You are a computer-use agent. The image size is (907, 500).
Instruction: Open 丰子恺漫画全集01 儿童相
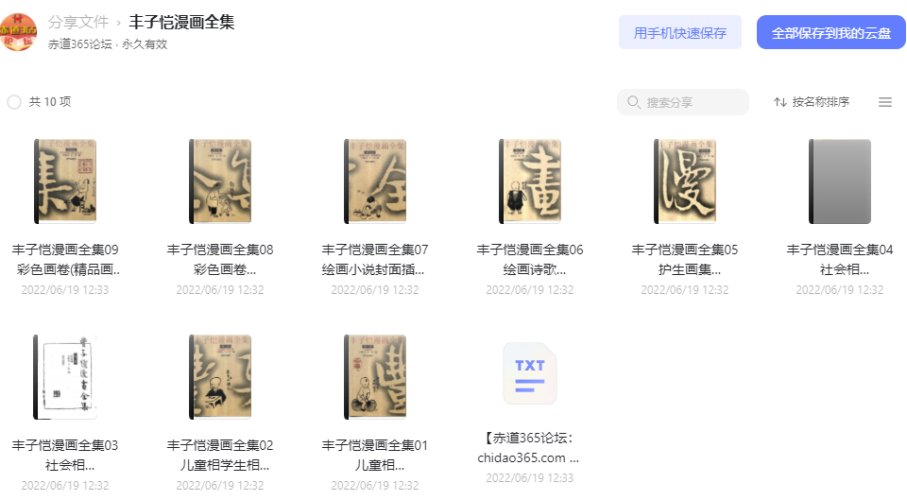coord(375,377)
